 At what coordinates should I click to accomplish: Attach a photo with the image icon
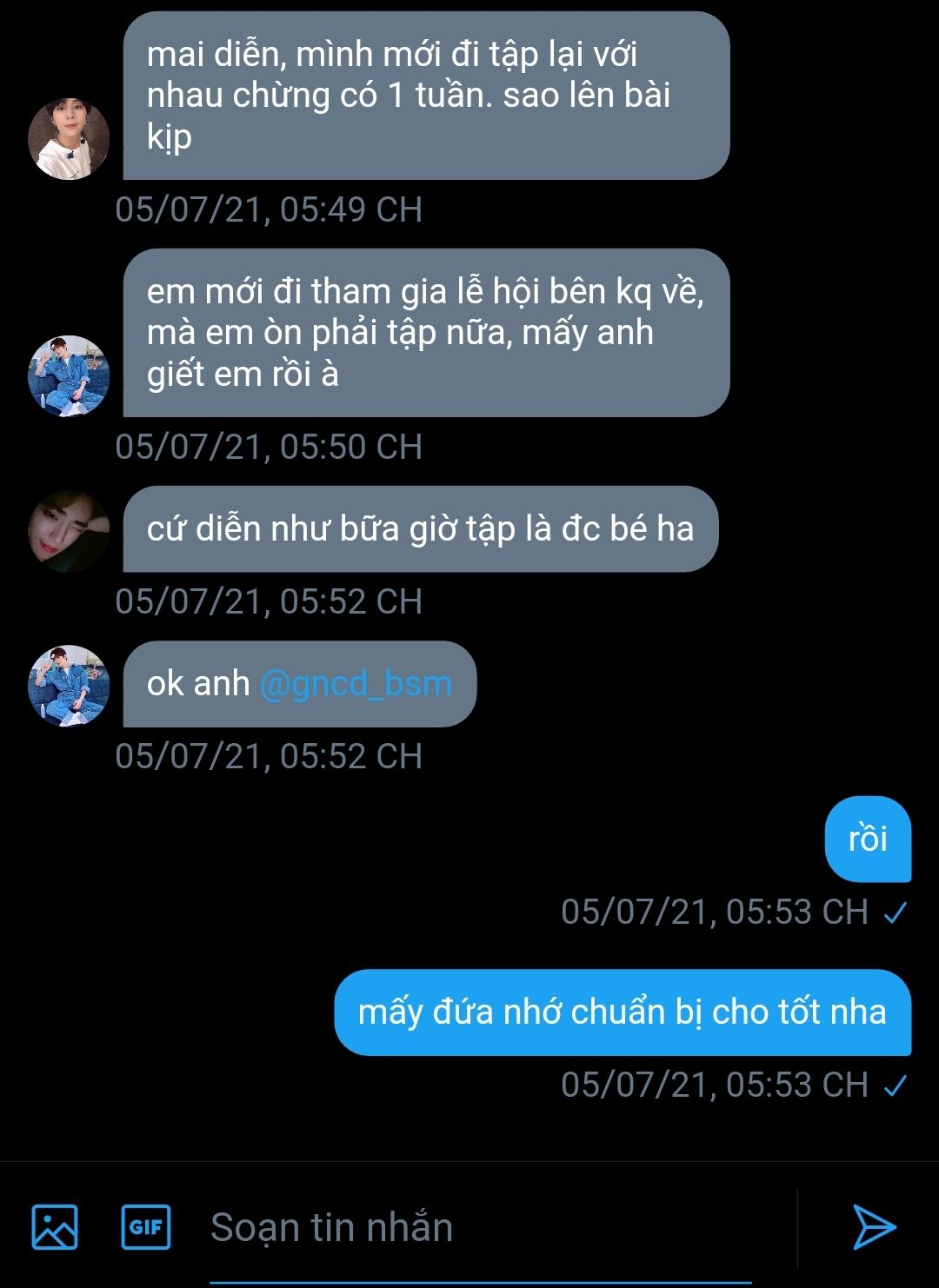tap(54, 1227)
